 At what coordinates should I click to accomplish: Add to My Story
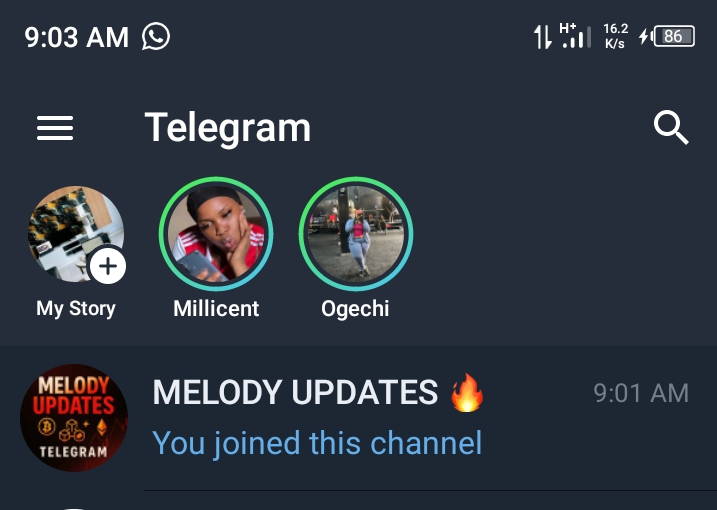107,267
